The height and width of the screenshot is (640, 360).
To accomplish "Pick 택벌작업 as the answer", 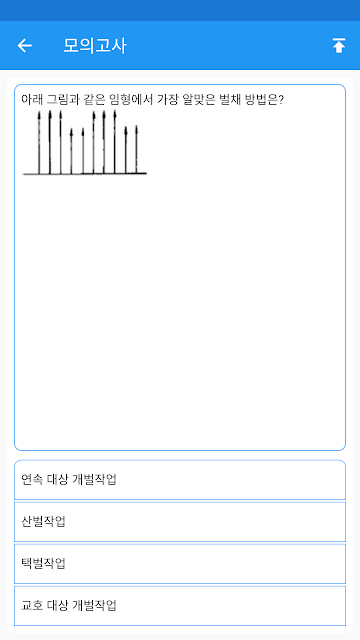I will (180, 564).
